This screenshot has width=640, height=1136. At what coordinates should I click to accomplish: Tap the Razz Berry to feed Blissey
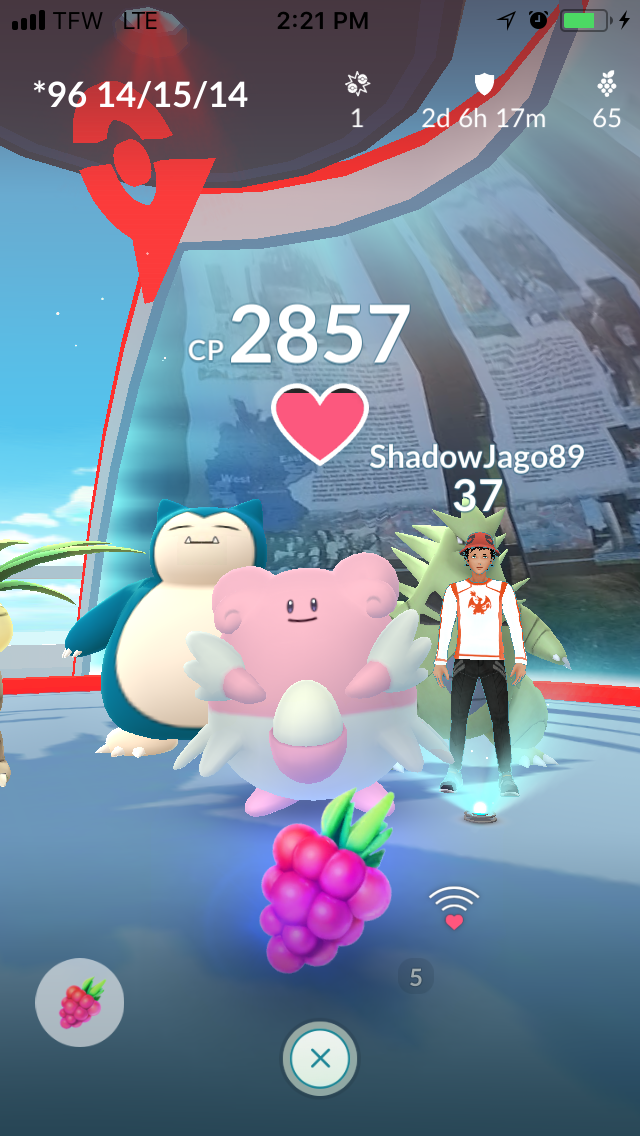click(325, 882)
